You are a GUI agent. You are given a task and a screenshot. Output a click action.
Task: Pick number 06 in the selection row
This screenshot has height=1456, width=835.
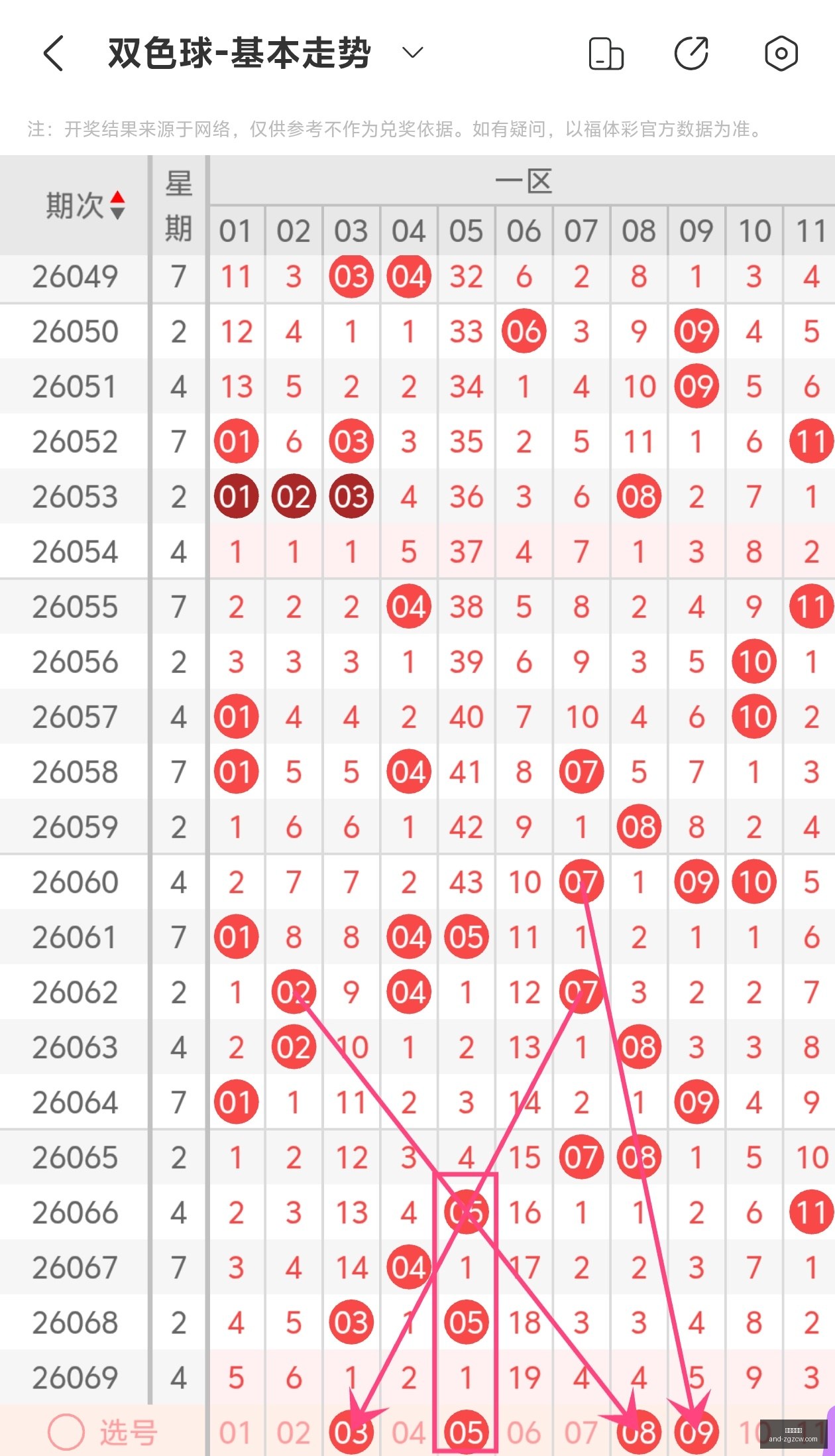(524, 1433)
